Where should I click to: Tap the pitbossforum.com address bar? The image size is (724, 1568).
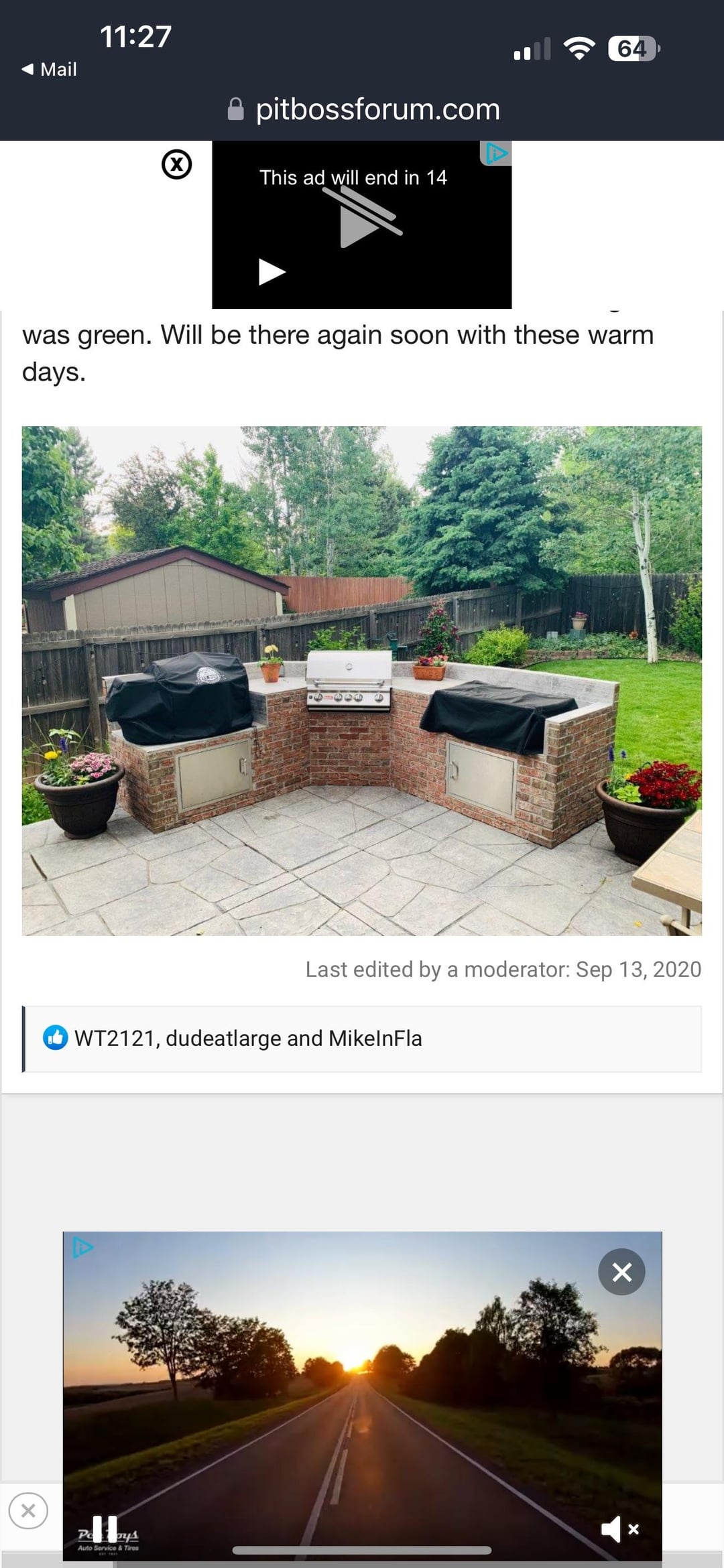coord(365,109)
